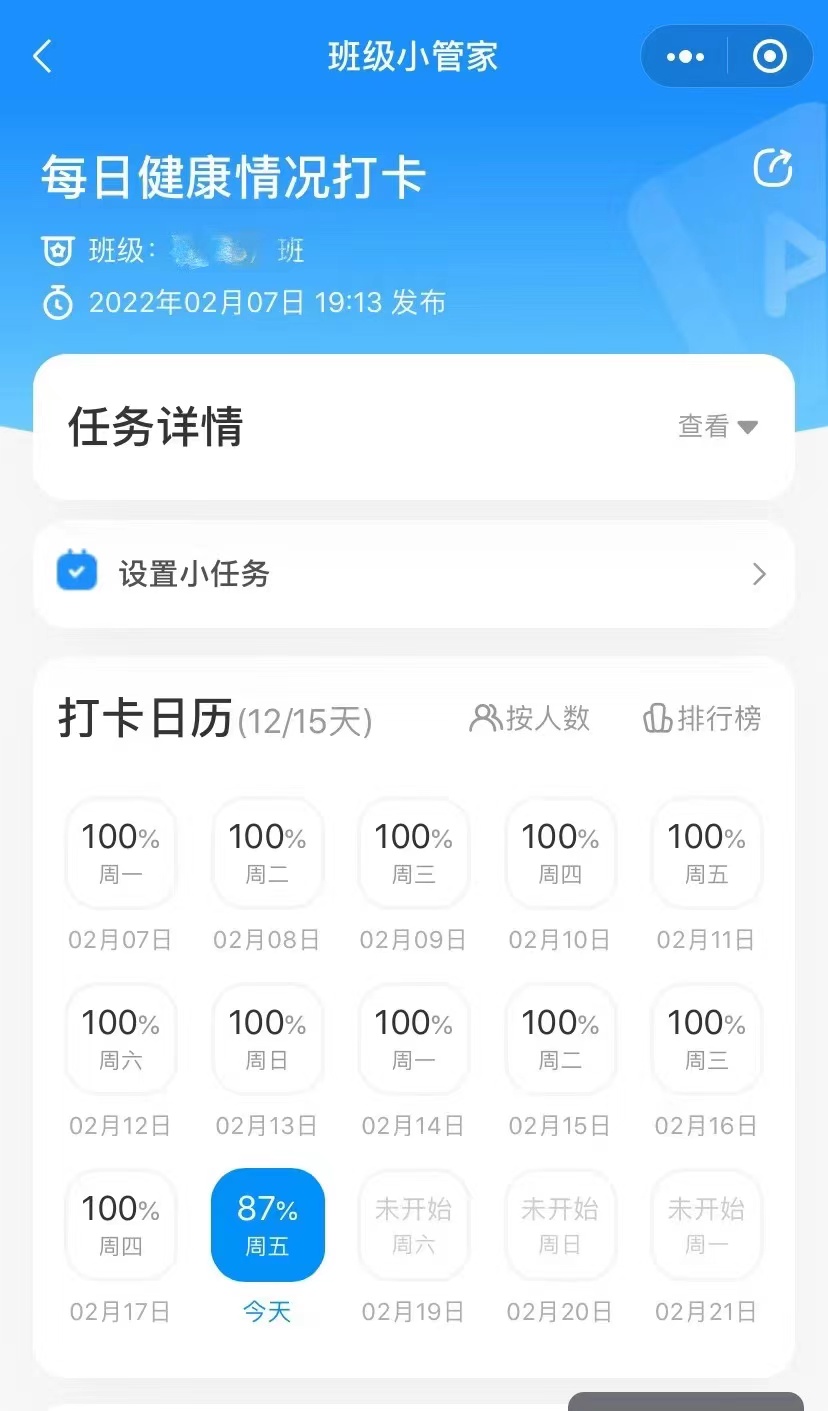Open the mini program overflow menu

tap(685, 57)
